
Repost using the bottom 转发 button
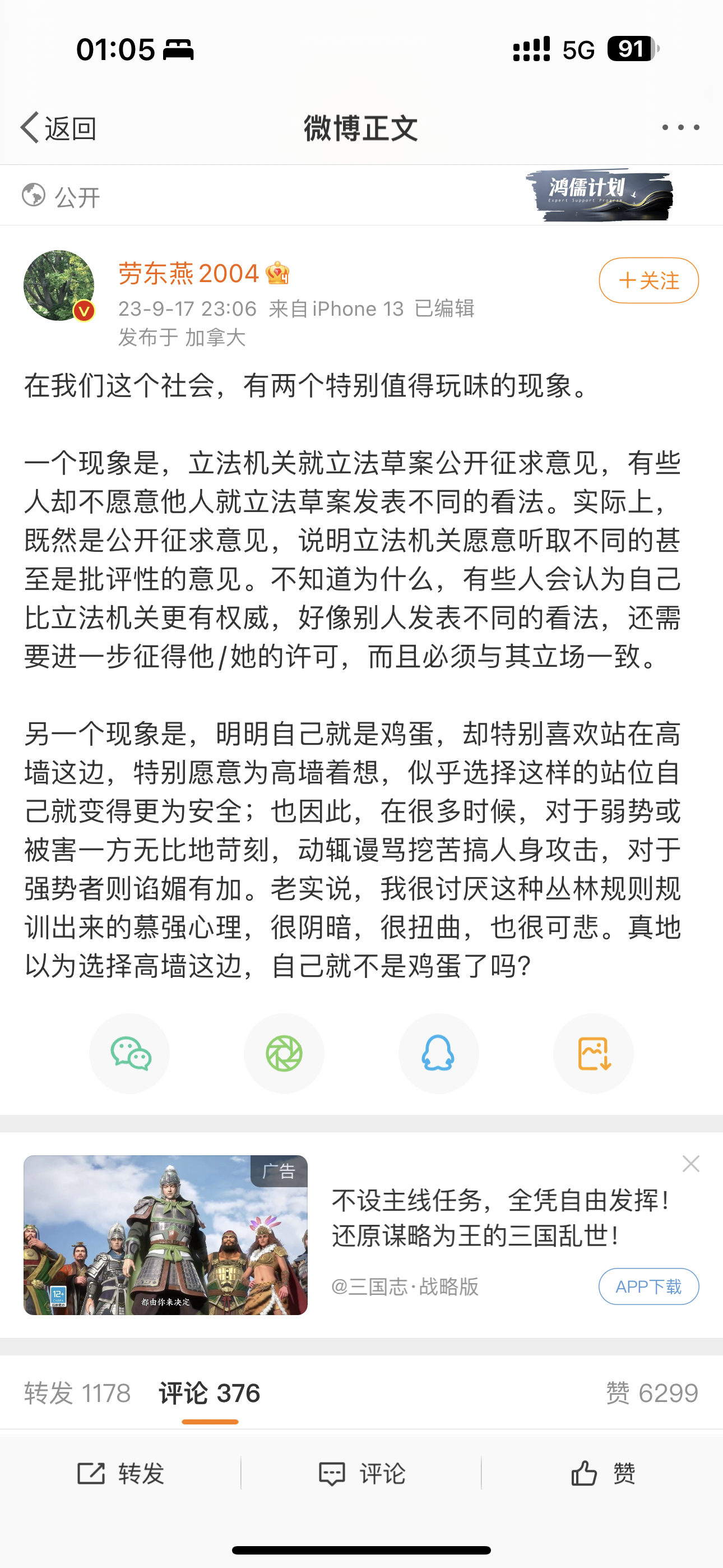[x=121, y=1473]
